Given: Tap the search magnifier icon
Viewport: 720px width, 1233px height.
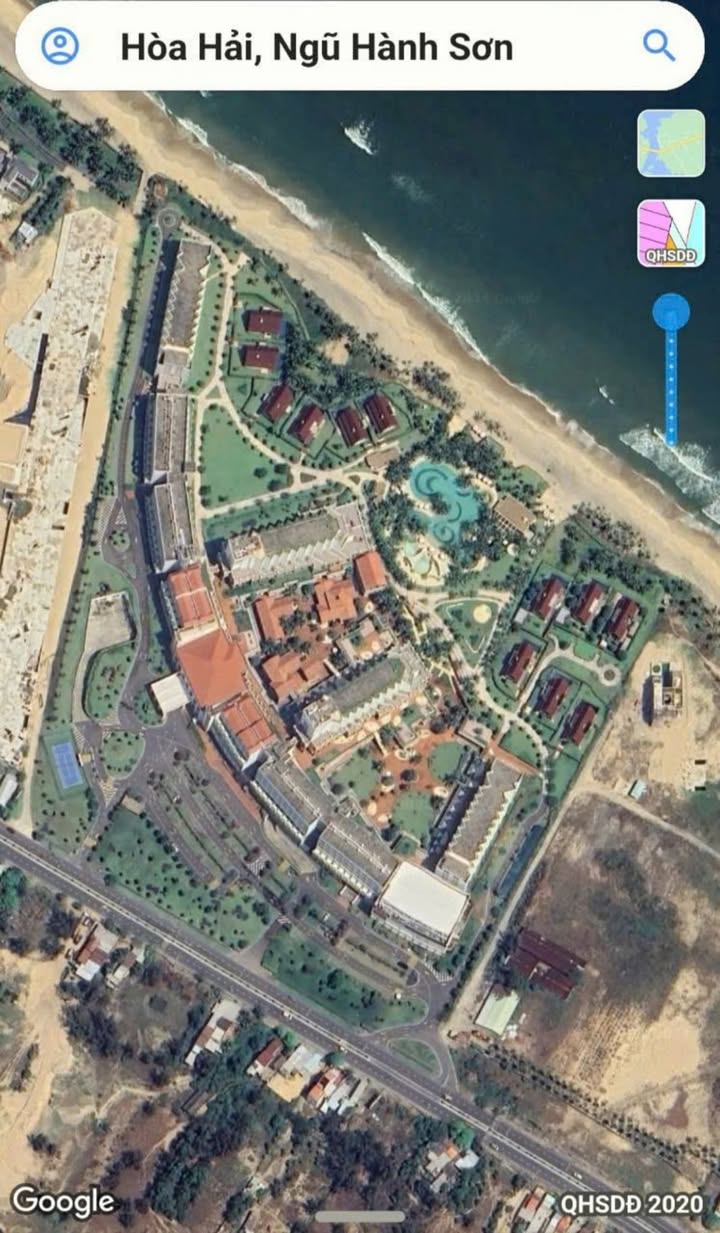Looking at the screenshot, I should click(659, 45).
